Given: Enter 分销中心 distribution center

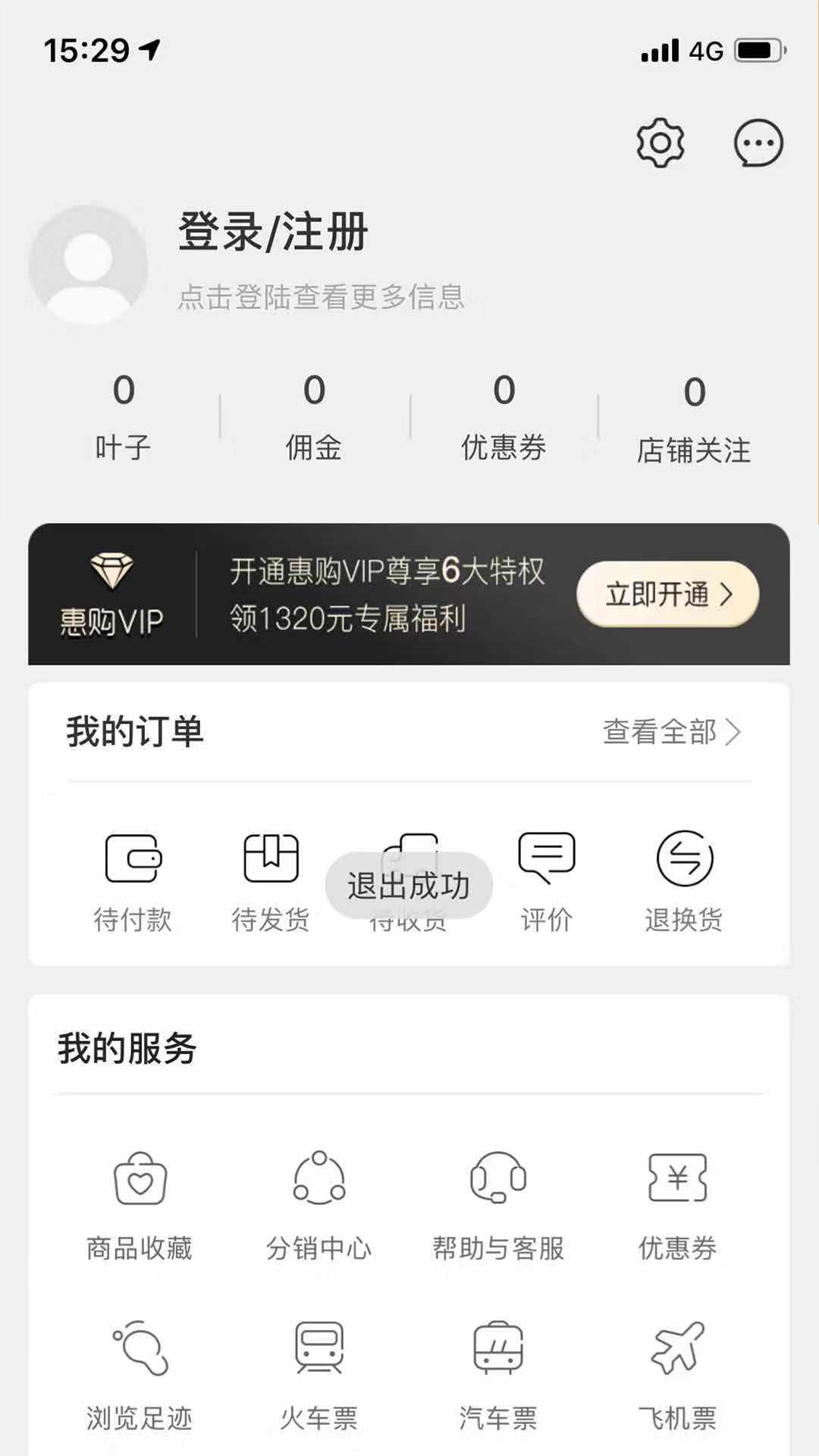Looking at the screenshot, I should tap(318, 1206).
